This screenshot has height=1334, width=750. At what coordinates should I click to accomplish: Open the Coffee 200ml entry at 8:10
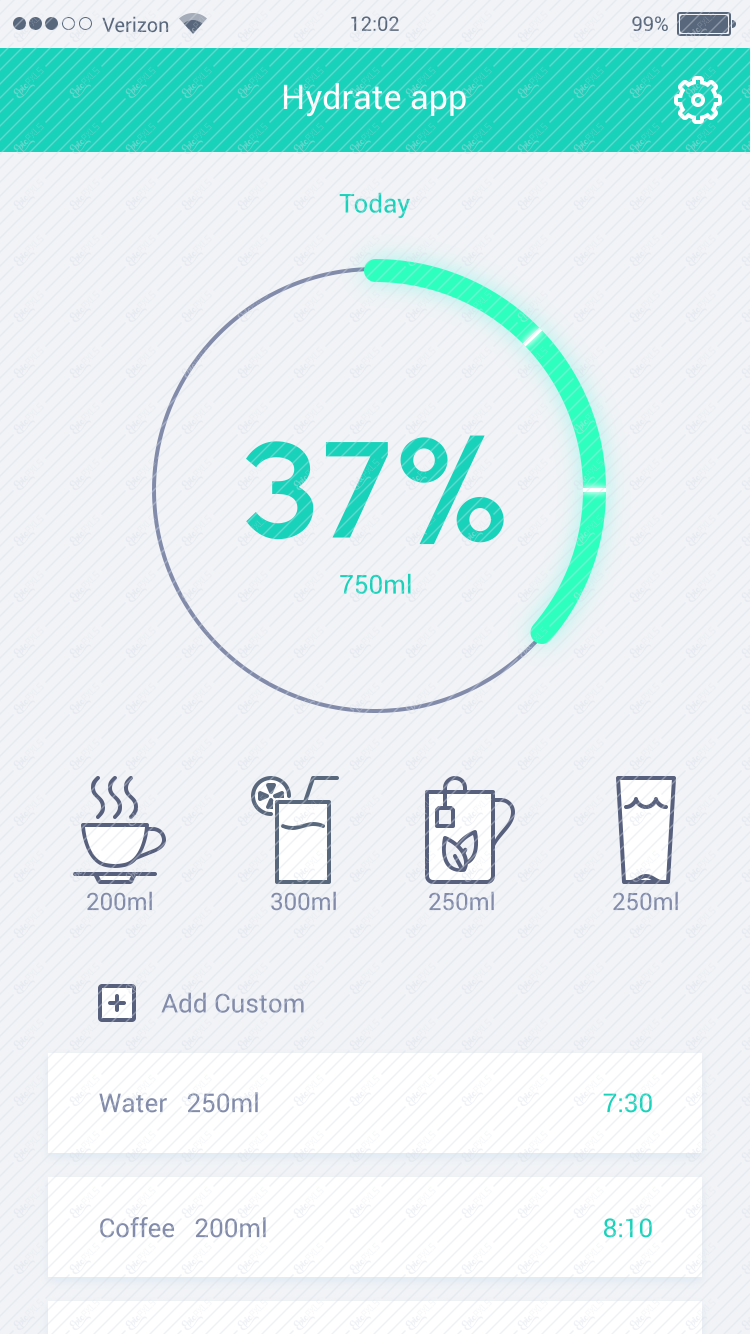click(x=375, y=1227)
